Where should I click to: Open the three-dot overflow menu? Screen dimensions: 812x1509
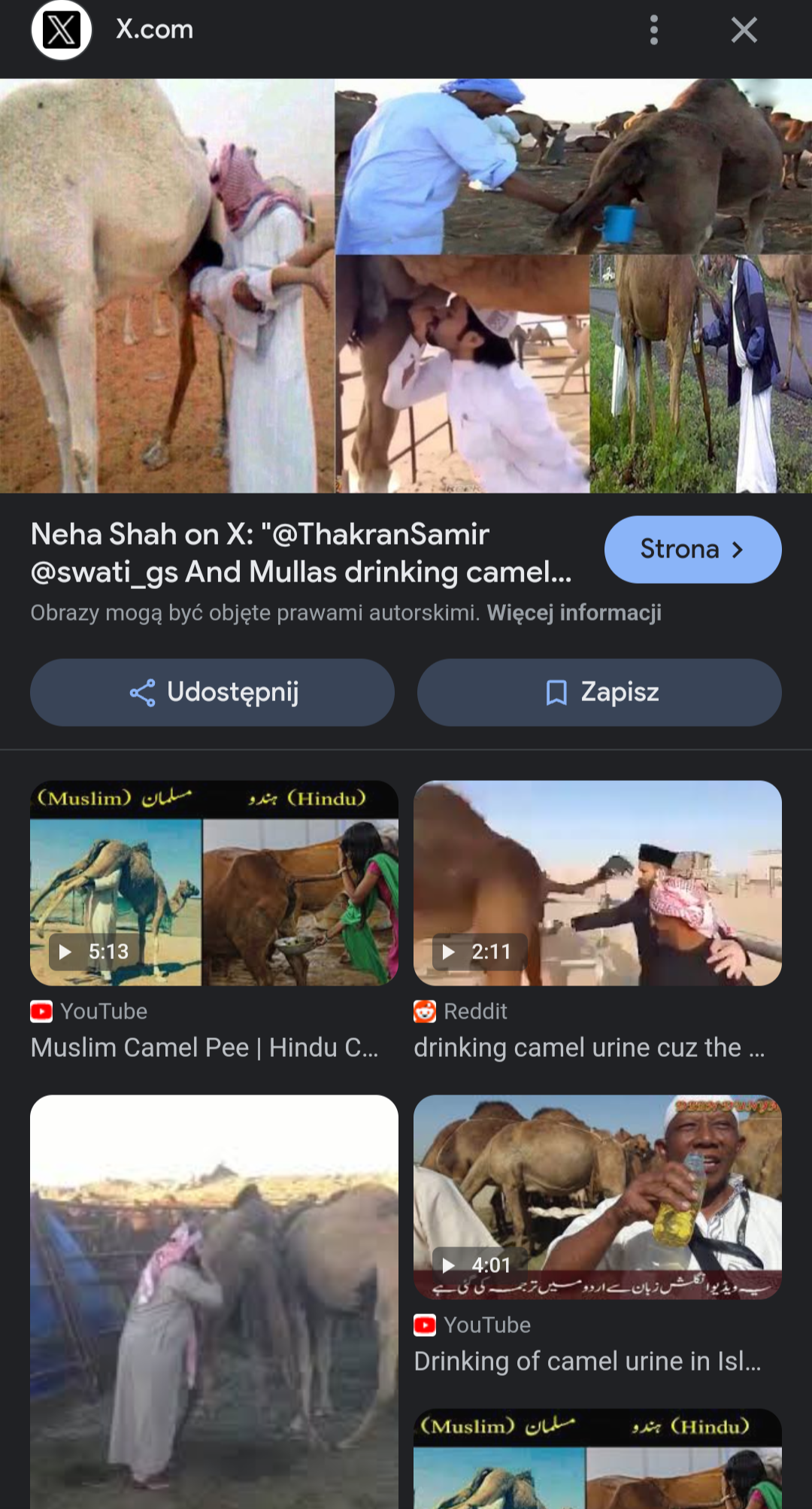point(653,30)
